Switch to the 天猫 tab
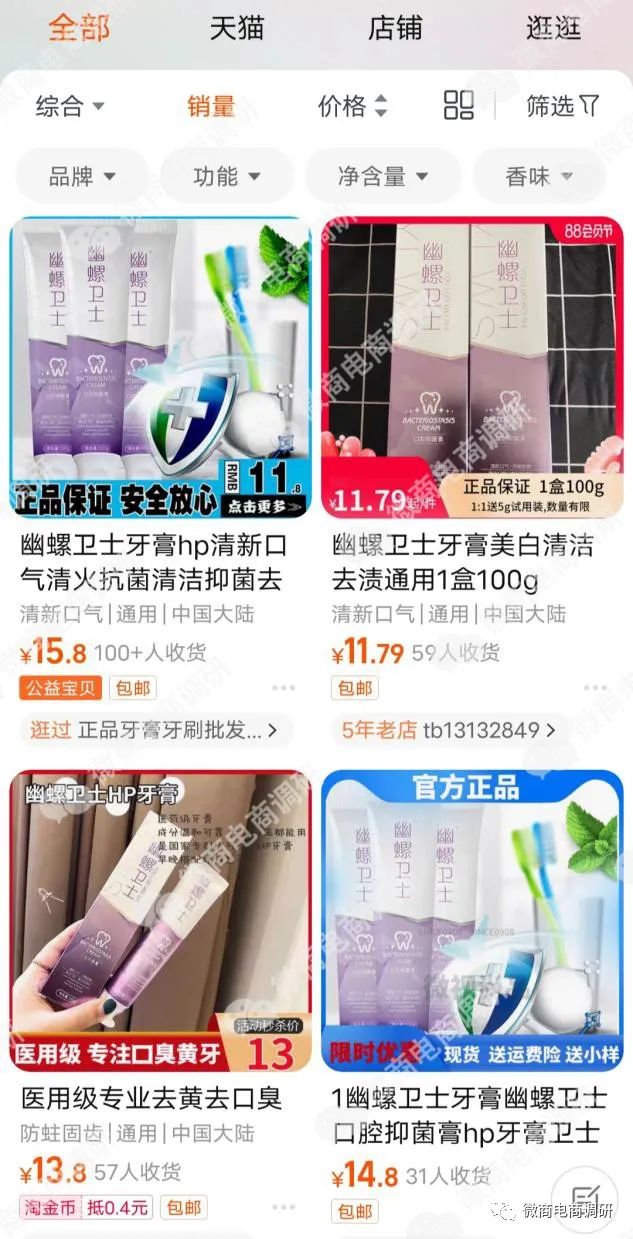Viewport: 633px width, 1239px height. [x=237, y=28]
